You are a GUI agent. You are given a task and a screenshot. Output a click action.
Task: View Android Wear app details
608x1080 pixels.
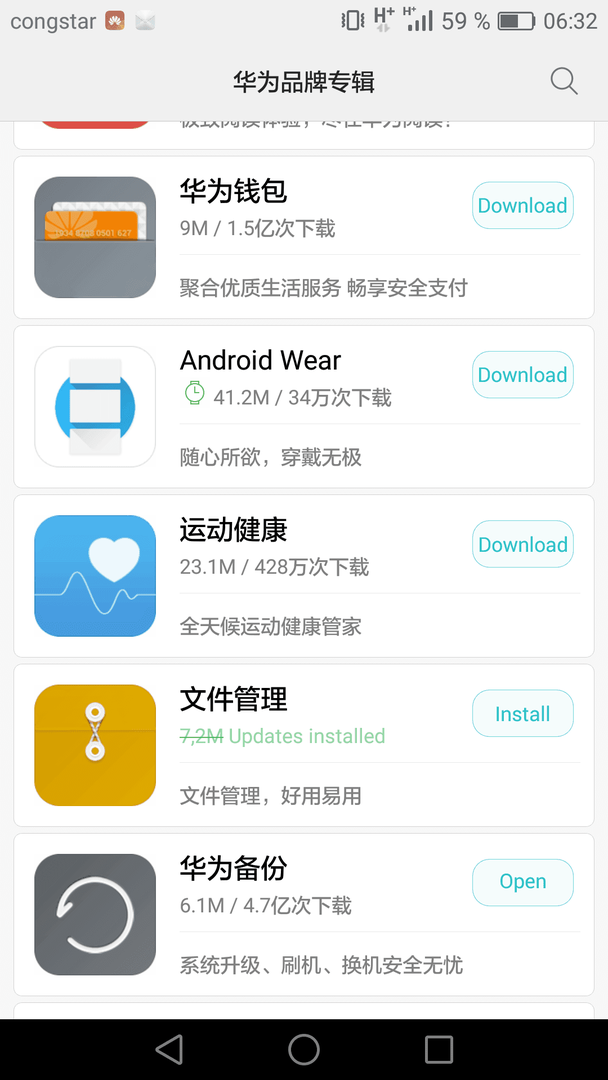pos(304,407)
